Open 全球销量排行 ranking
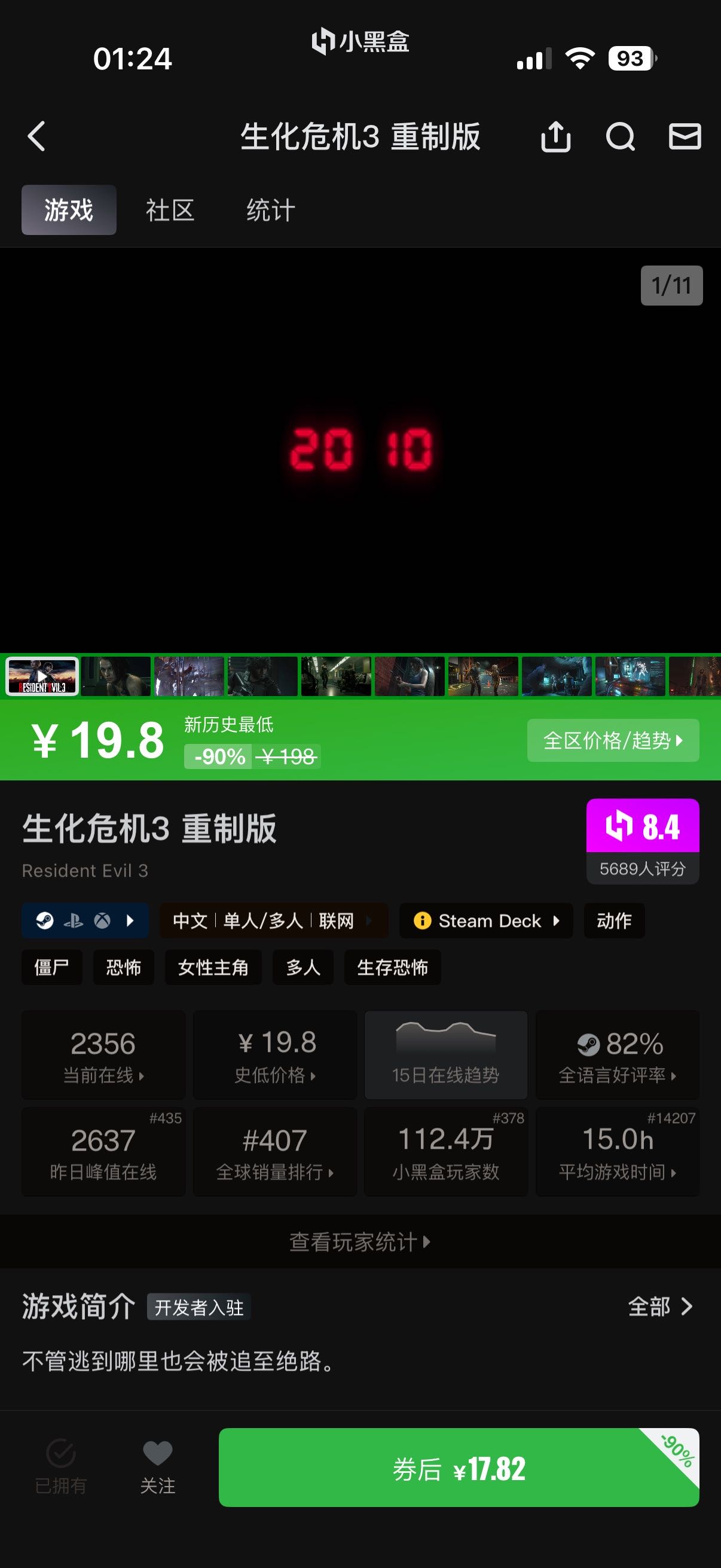Image resolution: width=721 pixels, height=1568 pixels. tap(275, 1152)
